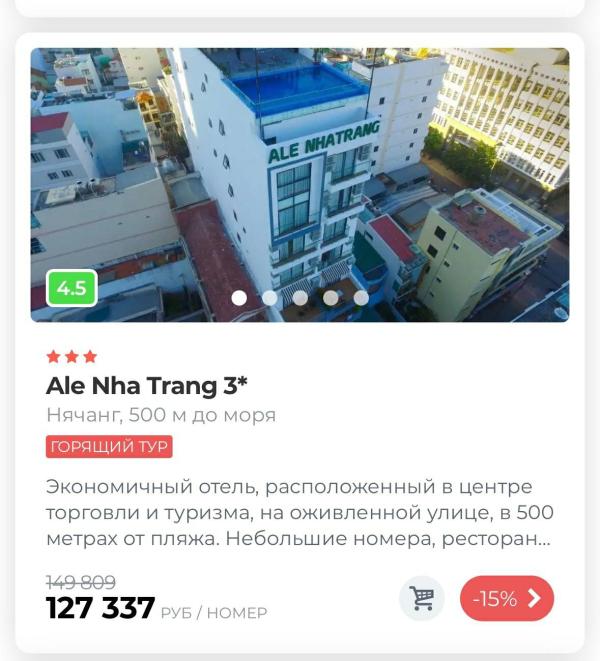The height and width of the screenshot is (661, 600).
Task: Select the last photo indicator dot
Action: point(361,297)
